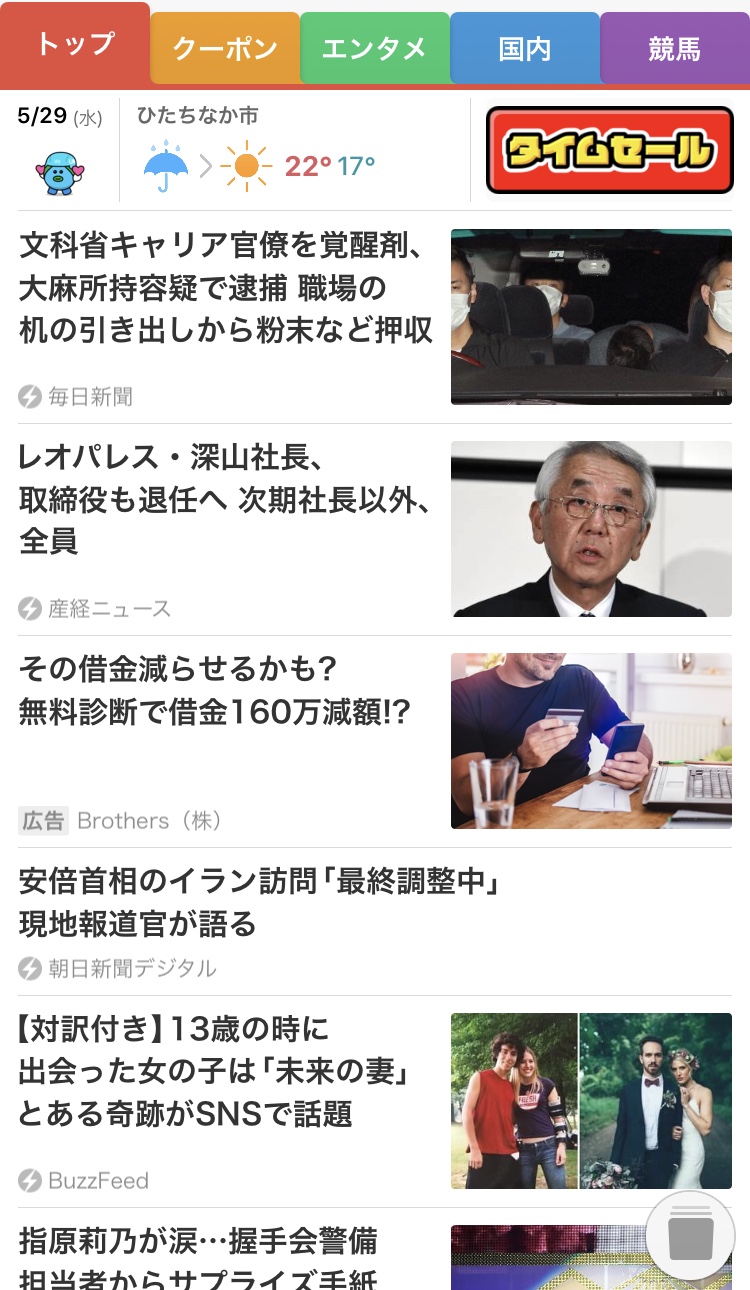This screenshot has width=750, height=1290.
Task: Switch to the エンタメ tab
Action: [375, 48]
